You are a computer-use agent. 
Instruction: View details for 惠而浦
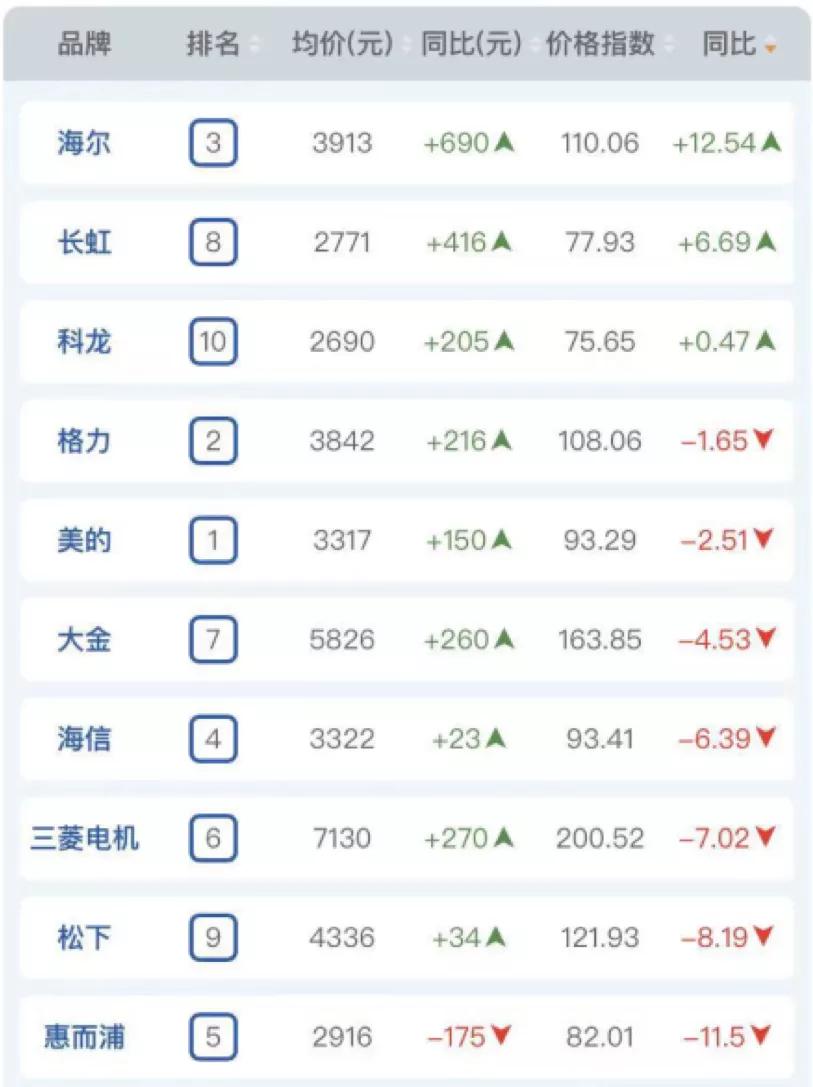coord(84,1037)
